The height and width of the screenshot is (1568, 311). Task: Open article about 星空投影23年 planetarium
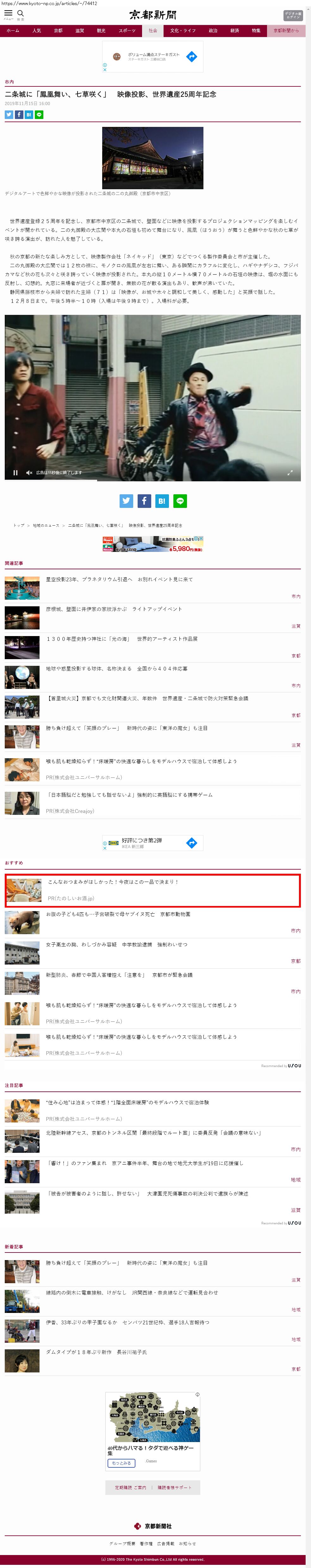click(119, 579)
